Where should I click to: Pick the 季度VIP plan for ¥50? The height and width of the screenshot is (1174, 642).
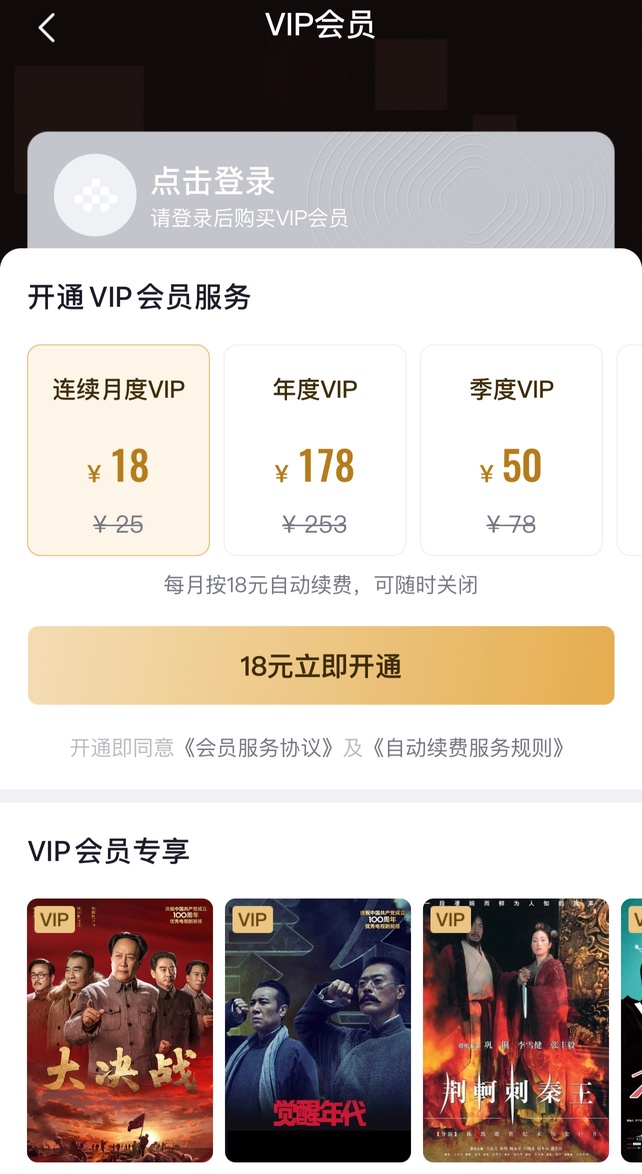511,450
